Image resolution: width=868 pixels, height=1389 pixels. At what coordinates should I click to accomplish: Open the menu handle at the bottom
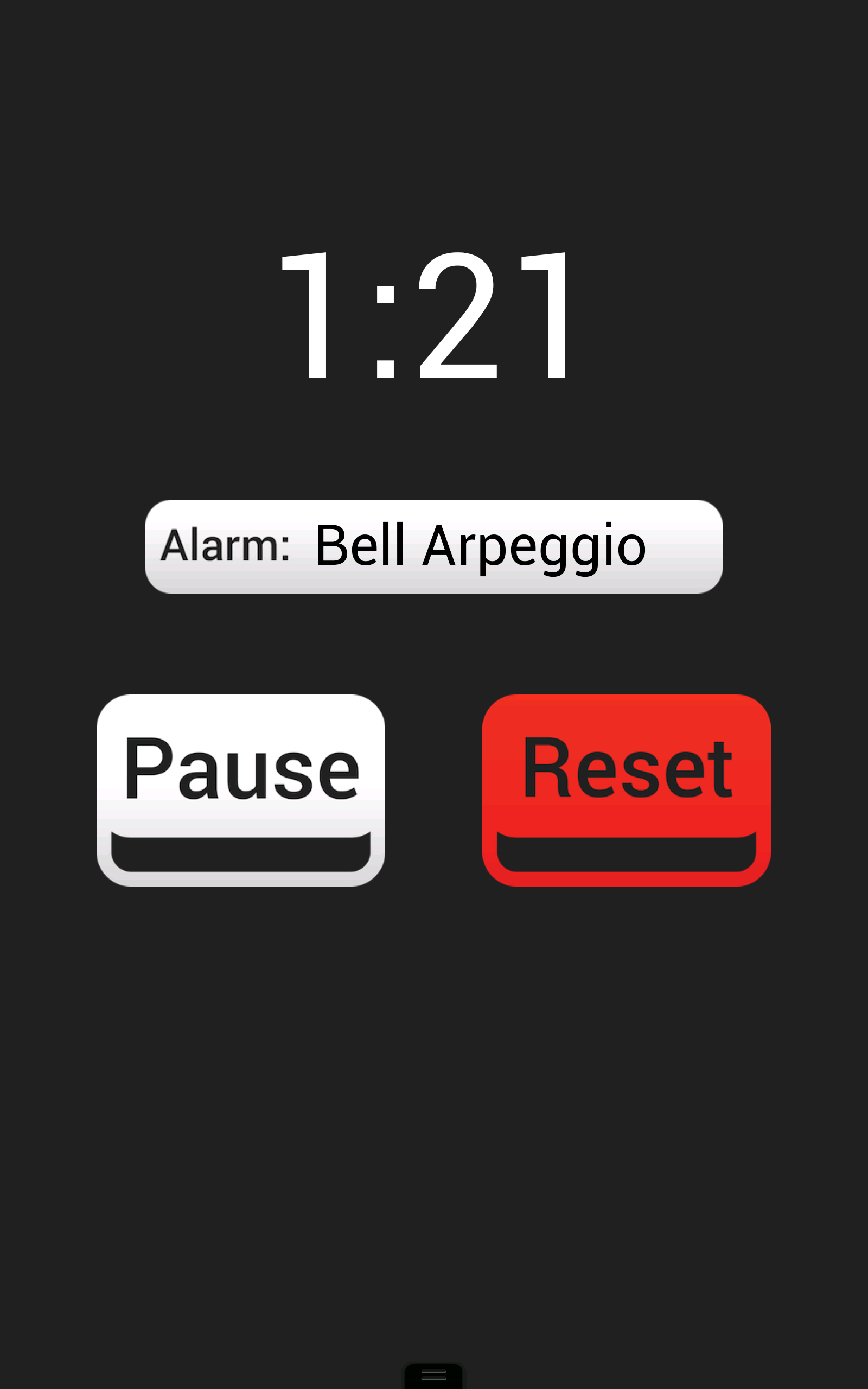pos(433,1375)
